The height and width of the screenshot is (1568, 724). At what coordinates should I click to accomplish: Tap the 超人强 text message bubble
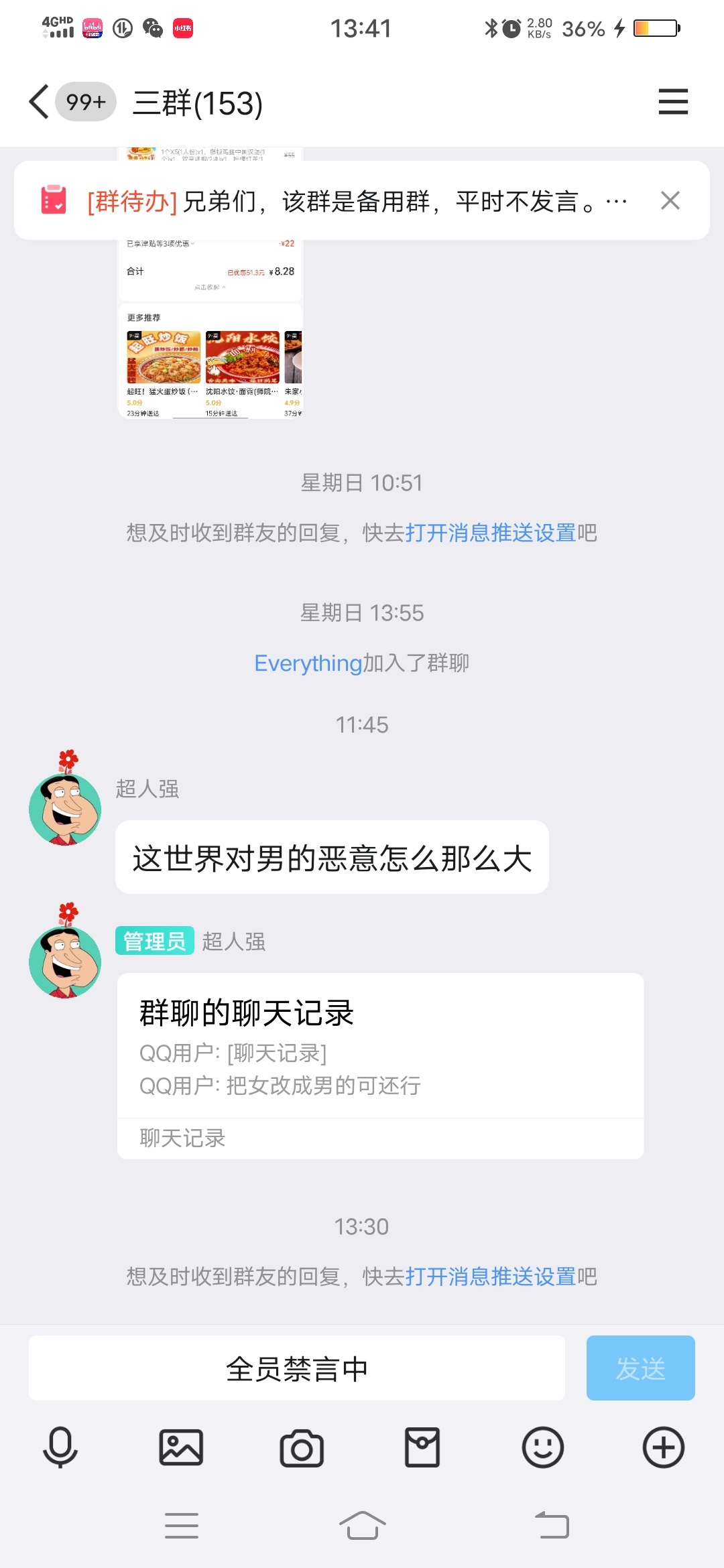[x=332, y=858]
